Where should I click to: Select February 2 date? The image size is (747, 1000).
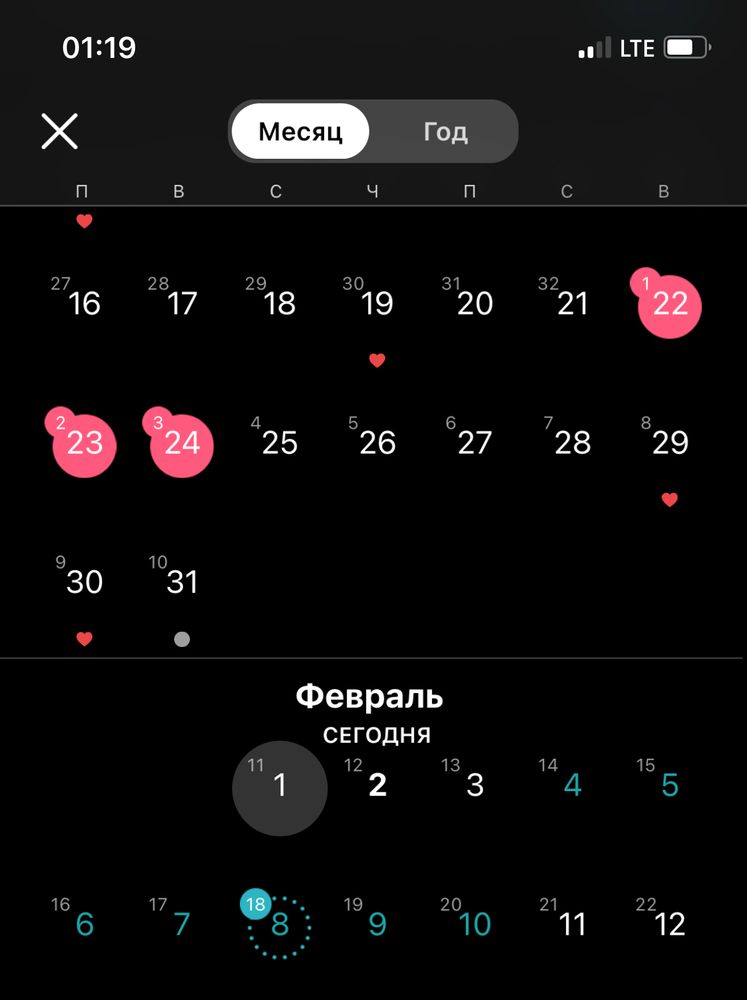click(376, 786)
